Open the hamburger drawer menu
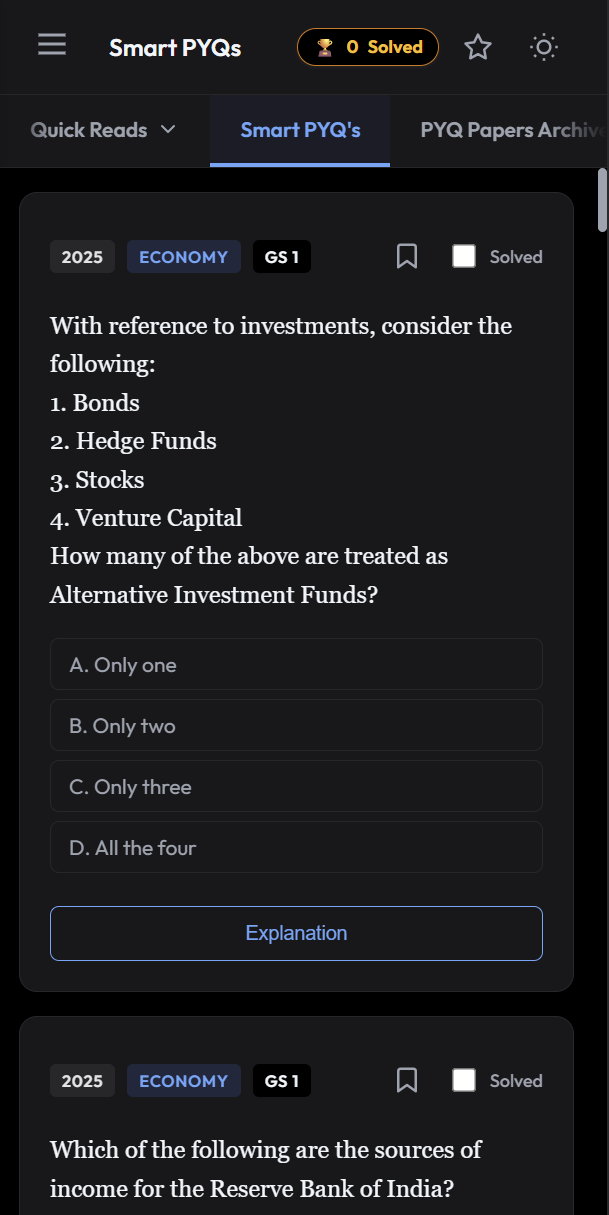Viewport: 609px width, 1215px height. tap(52, 46)
